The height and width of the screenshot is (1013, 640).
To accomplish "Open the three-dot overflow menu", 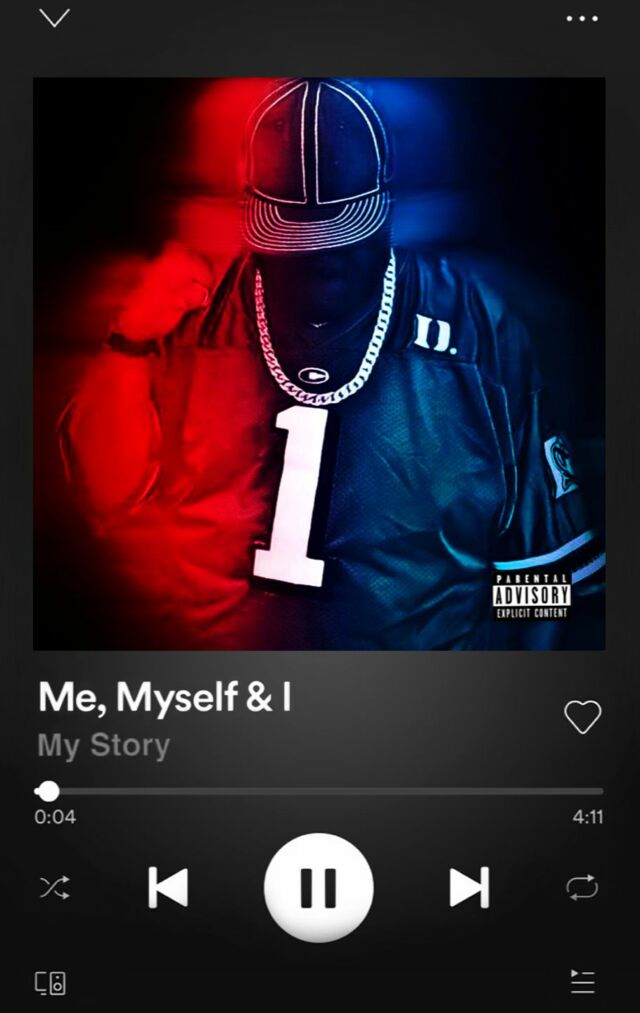I will (582, 19).
